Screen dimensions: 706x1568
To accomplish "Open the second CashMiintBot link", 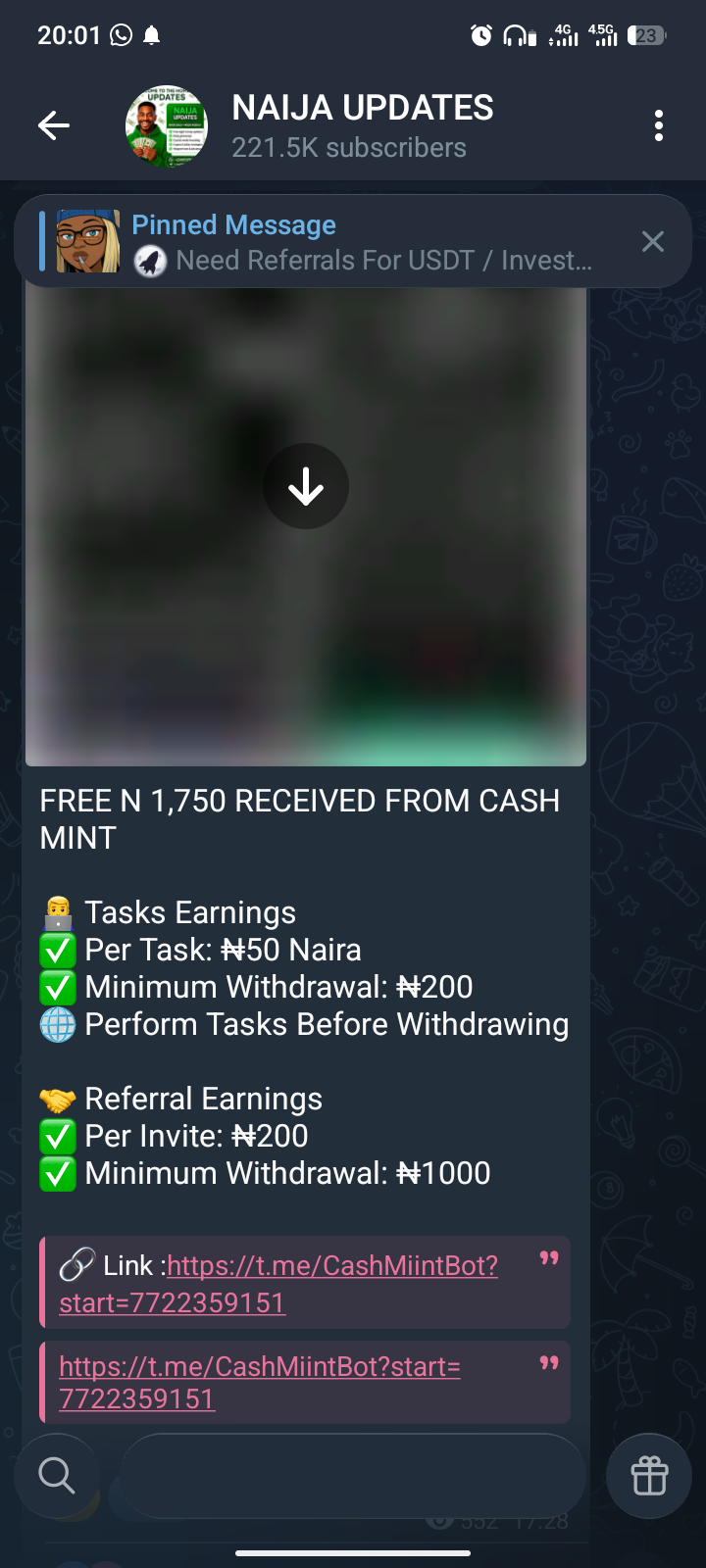I will 259,1367.
